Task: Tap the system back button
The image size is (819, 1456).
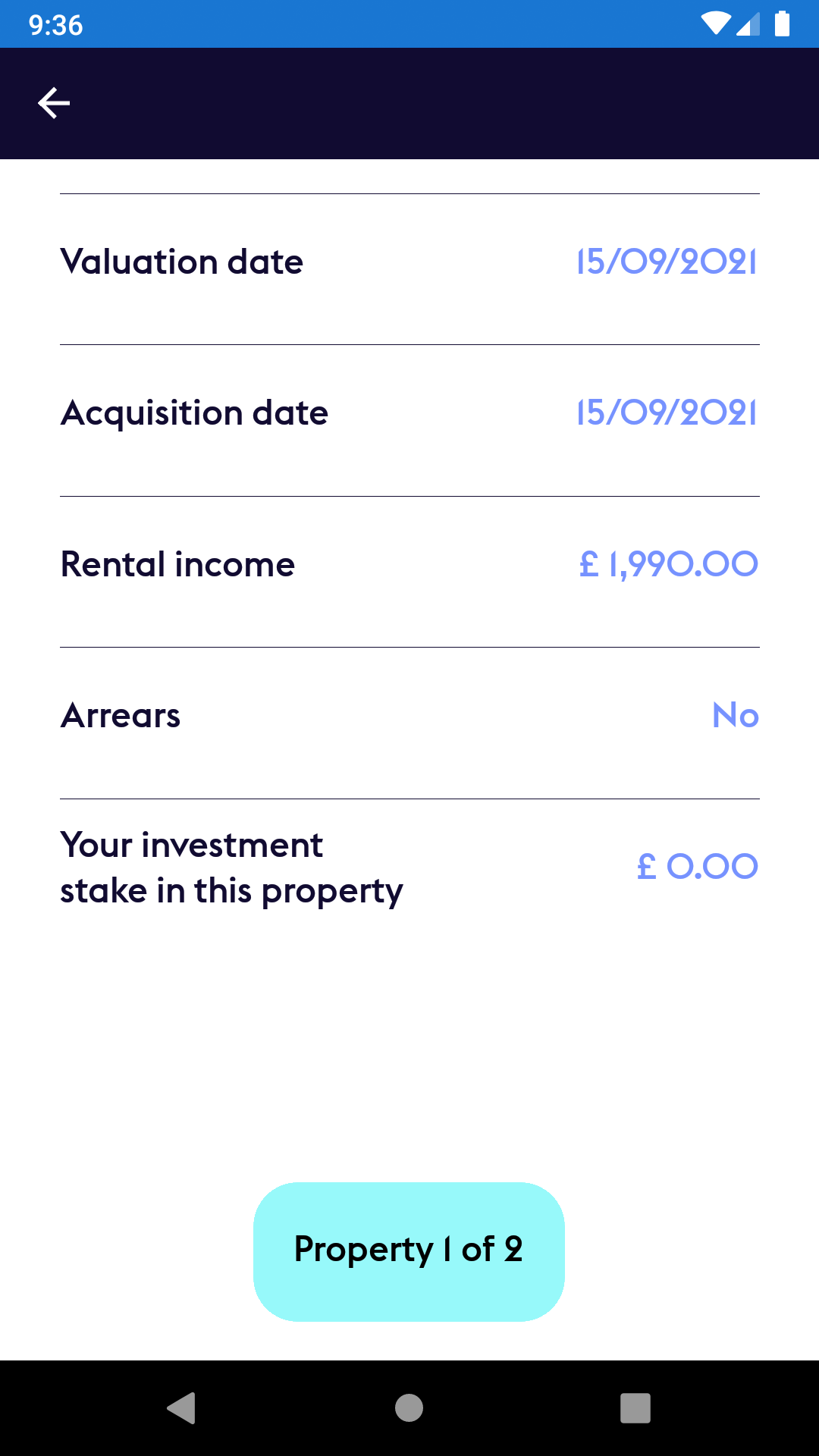Action: coord(181,1408)
